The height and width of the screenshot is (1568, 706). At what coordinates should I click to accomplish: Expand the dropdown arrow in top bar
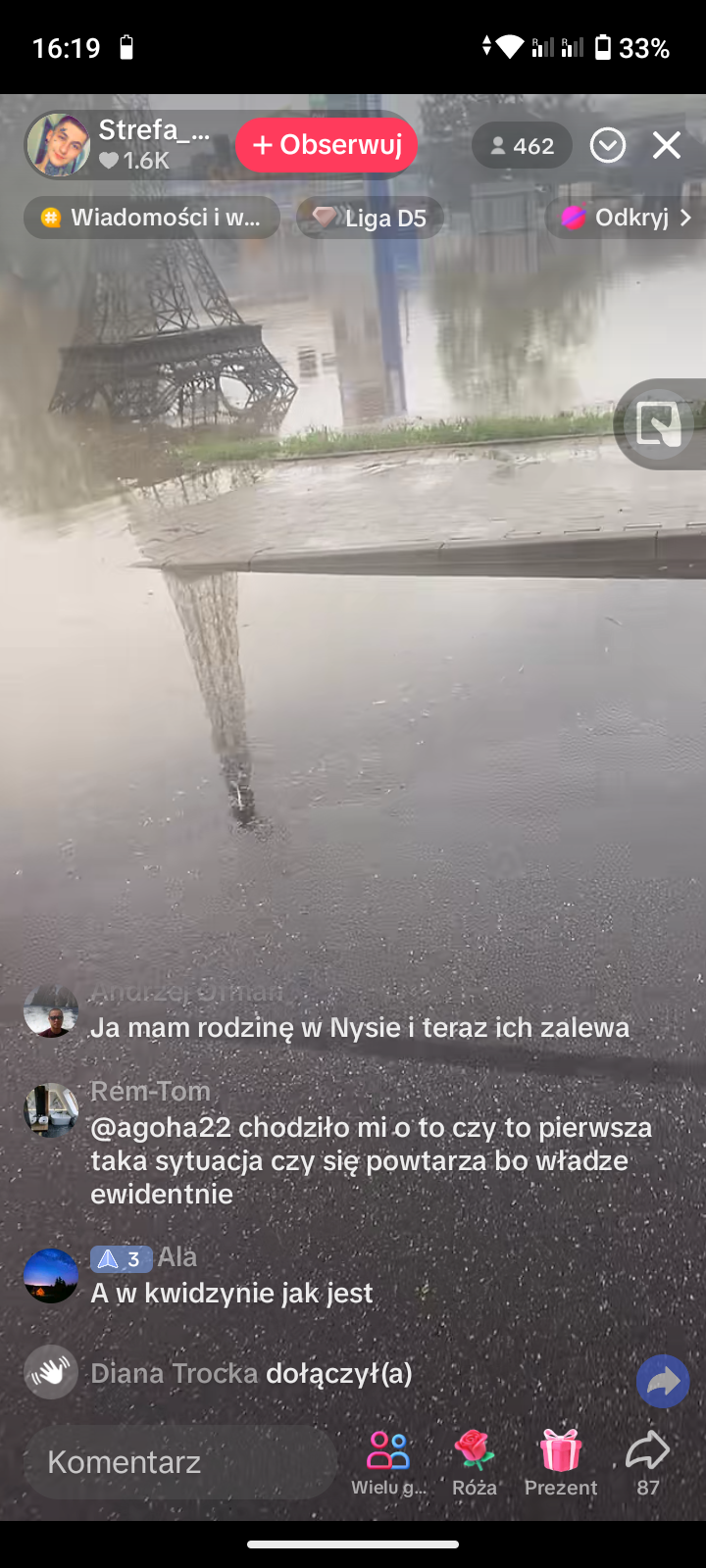(608, 146)
